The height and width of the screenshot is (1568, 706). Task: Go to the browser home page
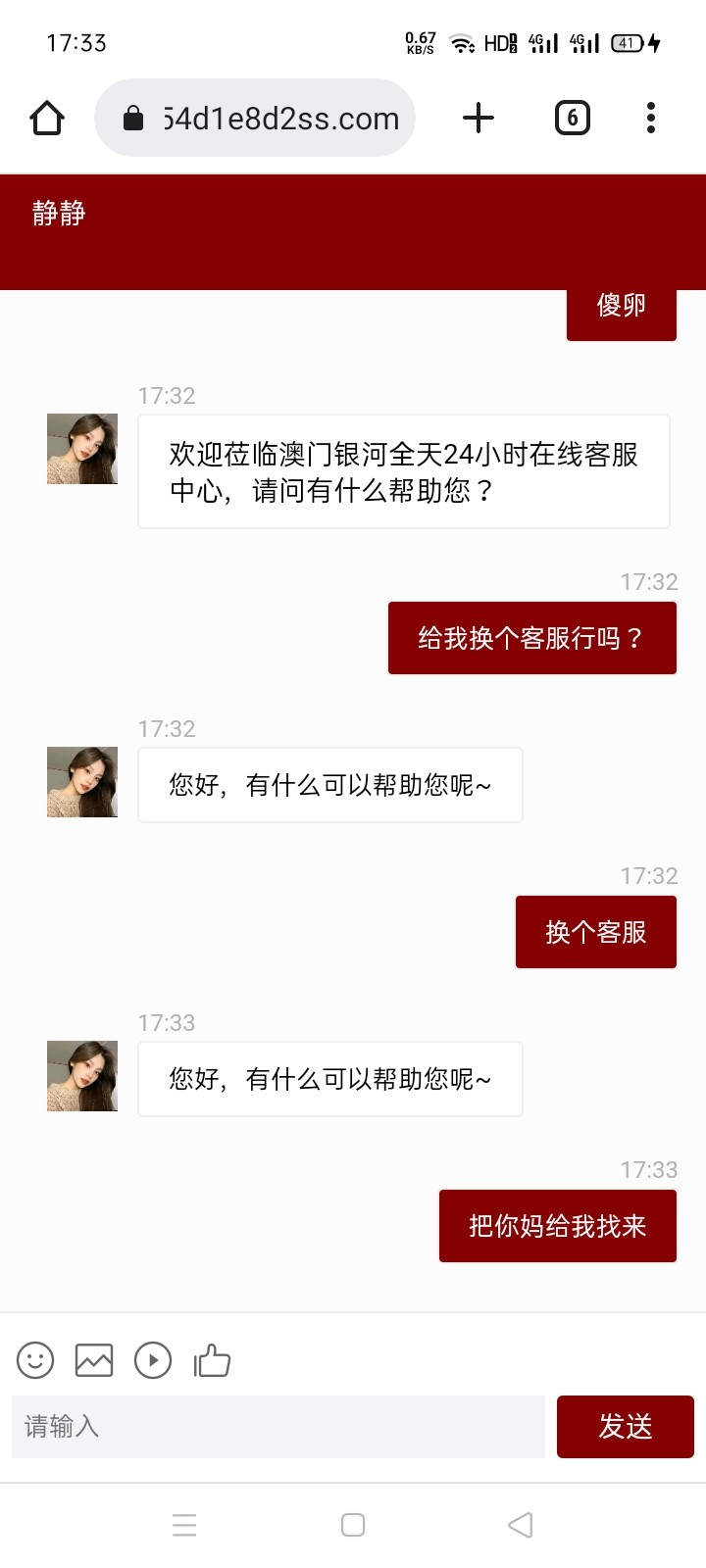(x=47, y=119)
